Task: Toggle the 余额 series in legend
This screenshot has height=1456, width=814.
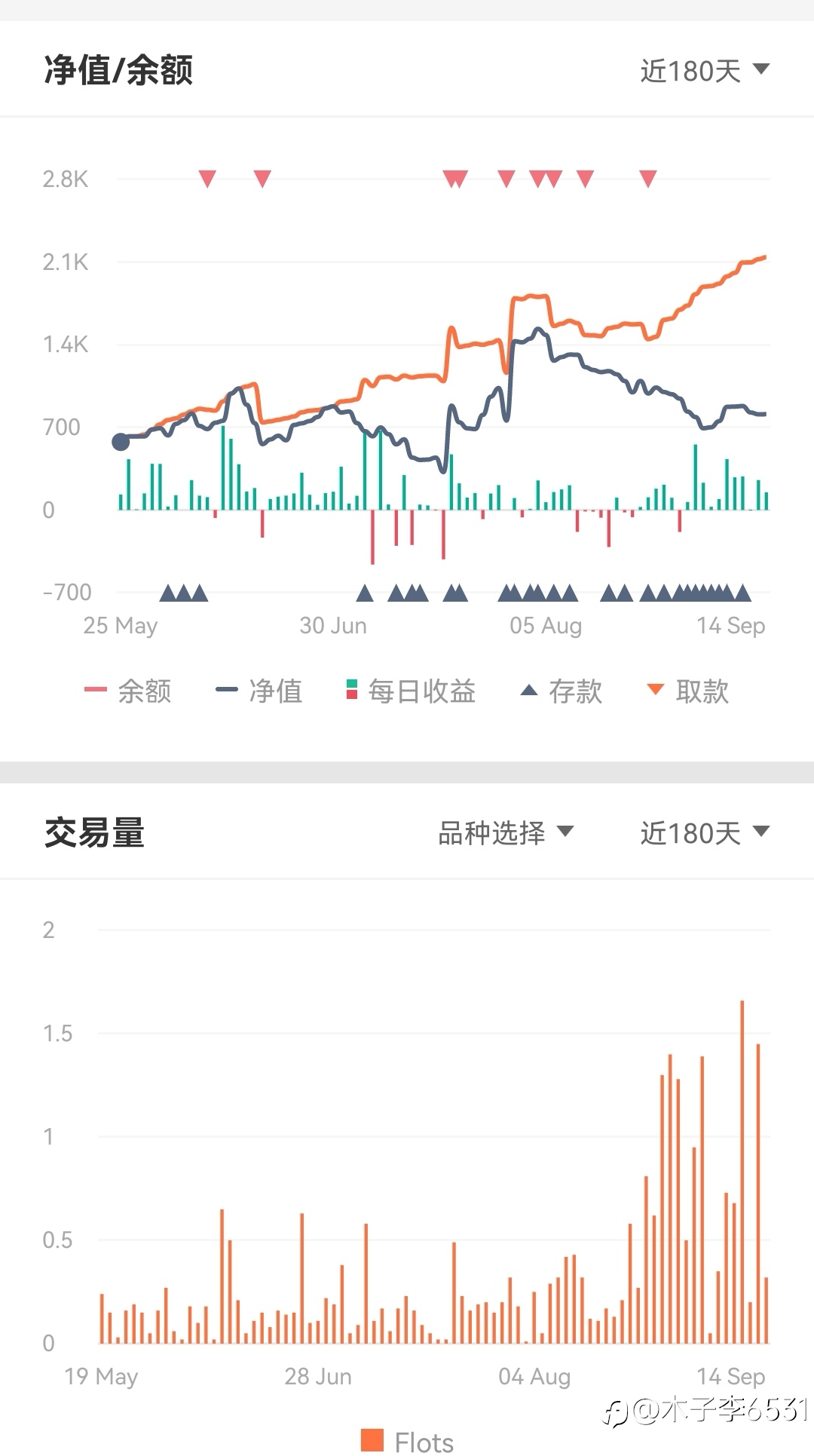Action: (x=128, y=691)
